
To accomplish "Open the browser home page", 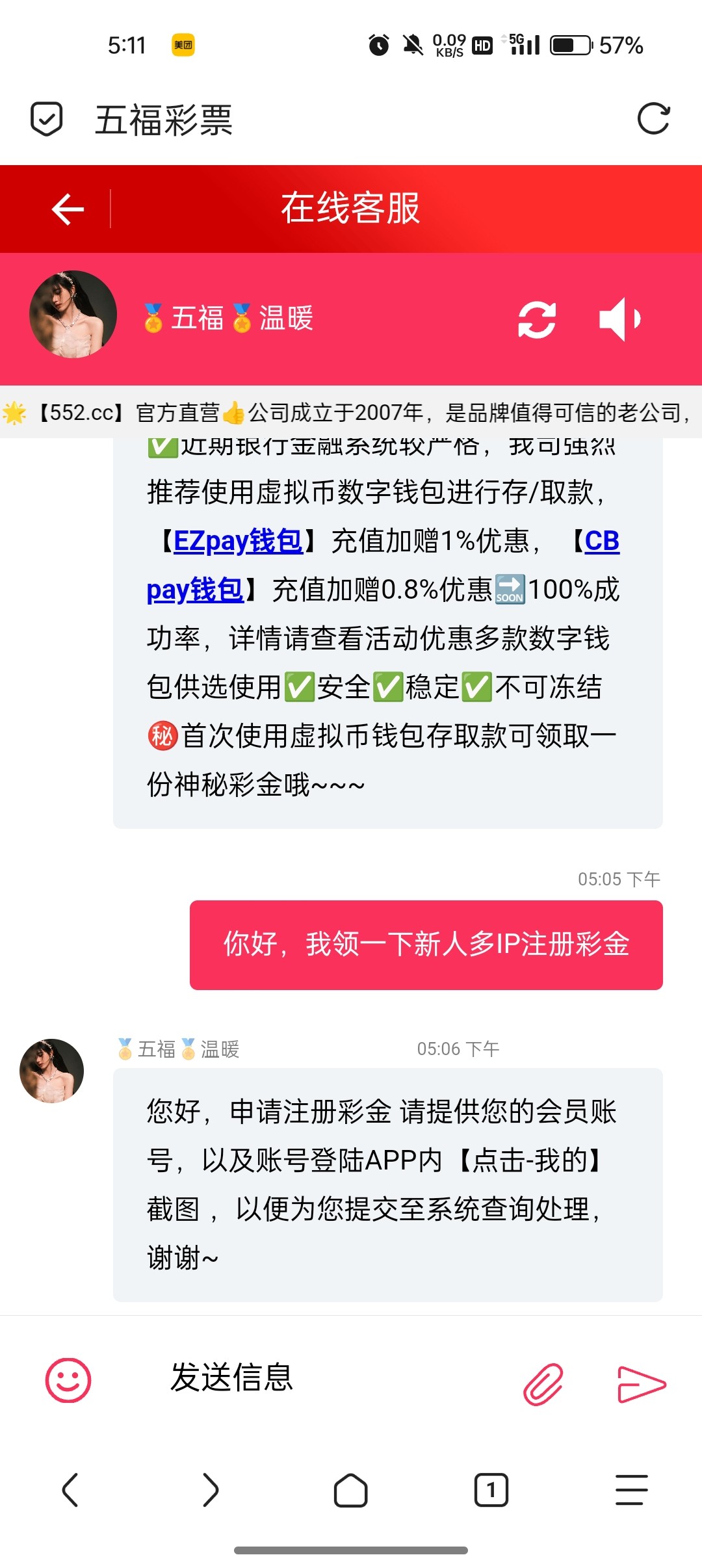I will click(x=351, y=1490).
